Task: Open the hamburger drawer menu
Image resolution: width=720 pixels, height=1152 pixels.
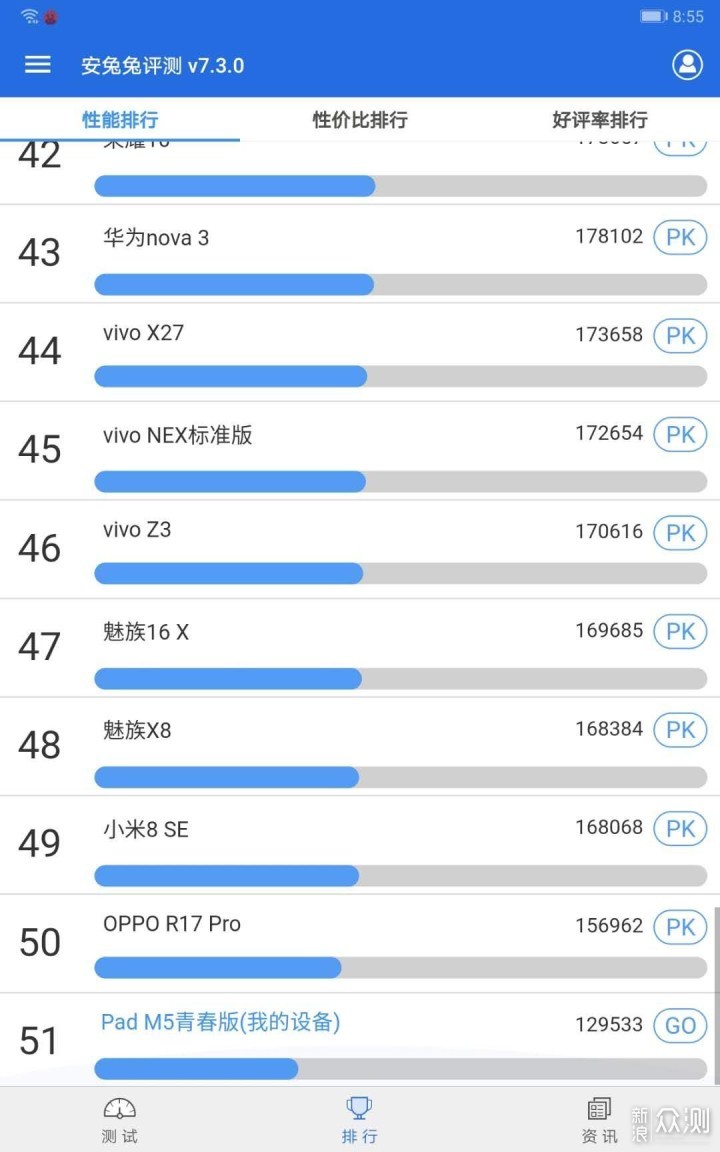Action: point(38,64)
